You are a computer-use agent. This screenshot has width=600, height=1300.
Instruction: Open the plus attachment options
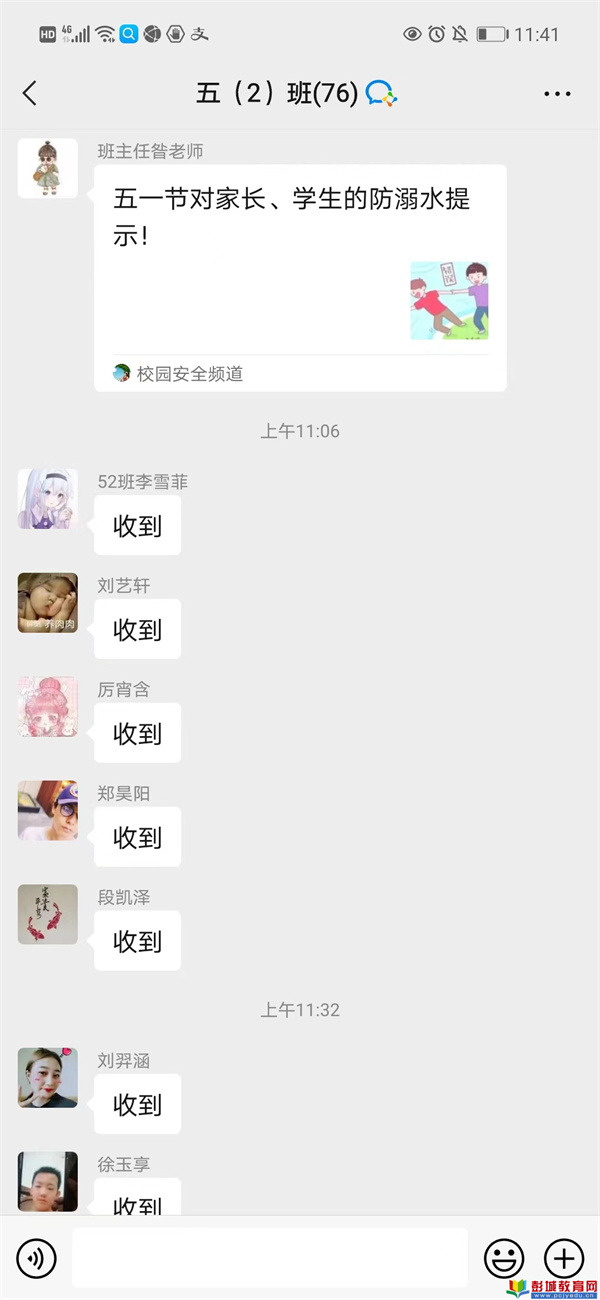[x=563, y=1258]
